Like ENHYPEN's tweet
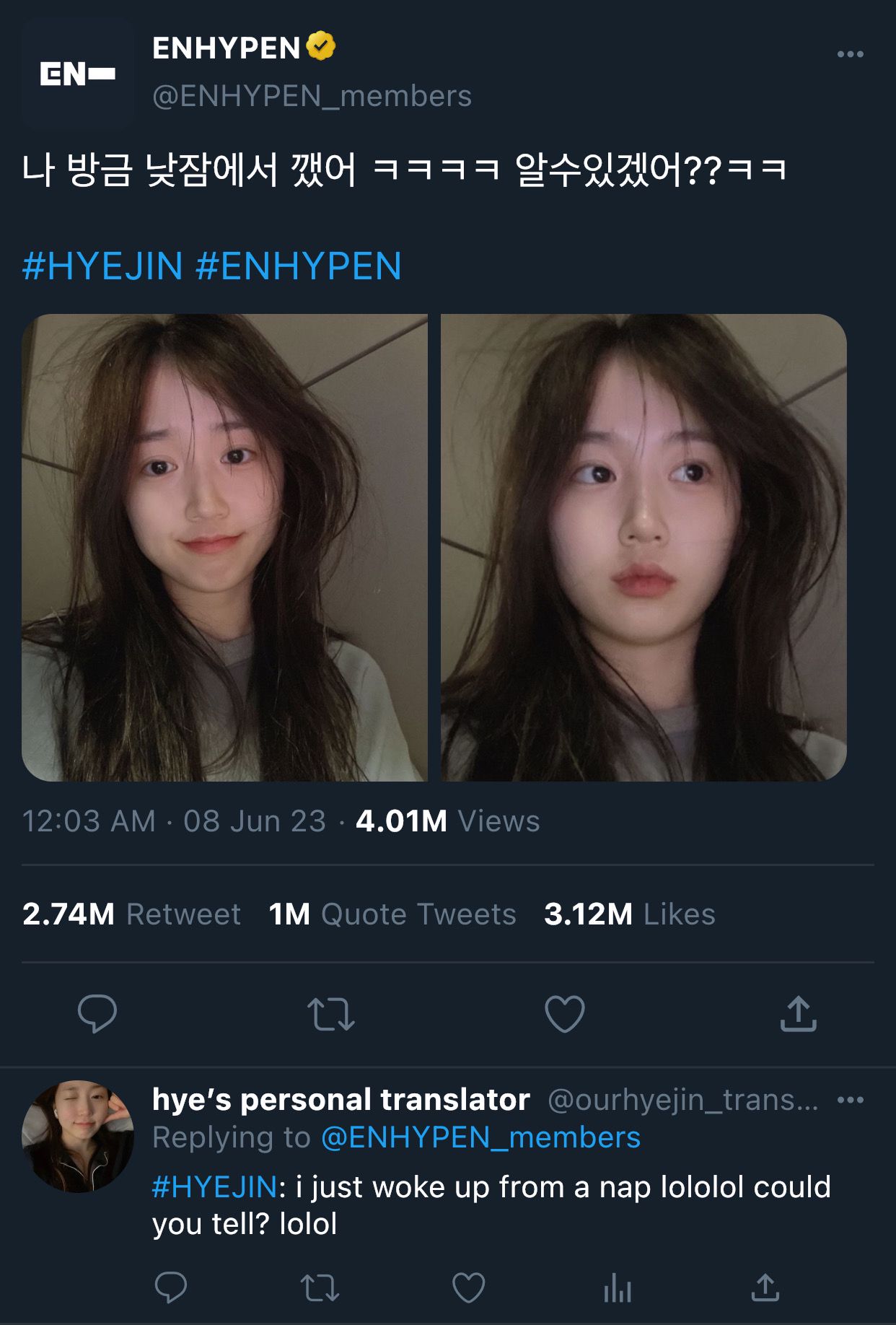 tap(564, 1013)
